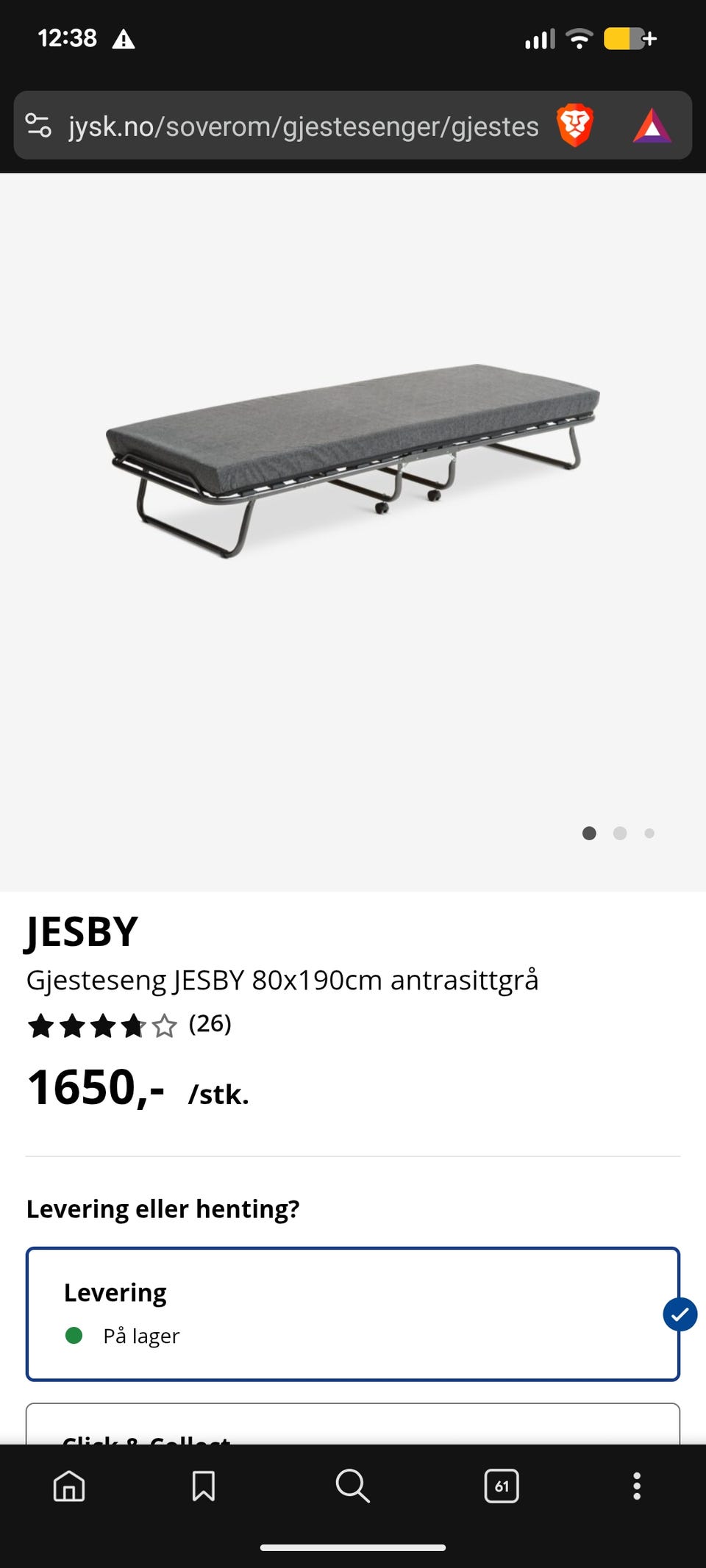Viewport: 706px width, 1568px height.
Task: Open the Brave Shields lion icon
Action: (575, 126)
